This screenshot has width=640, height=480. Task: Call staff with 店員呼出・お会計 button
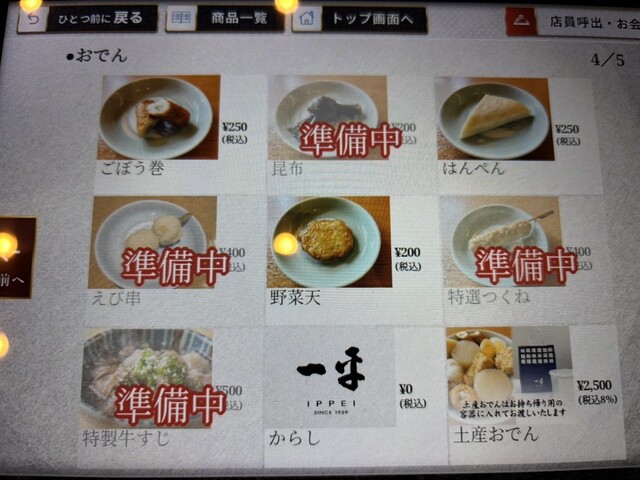575,20
